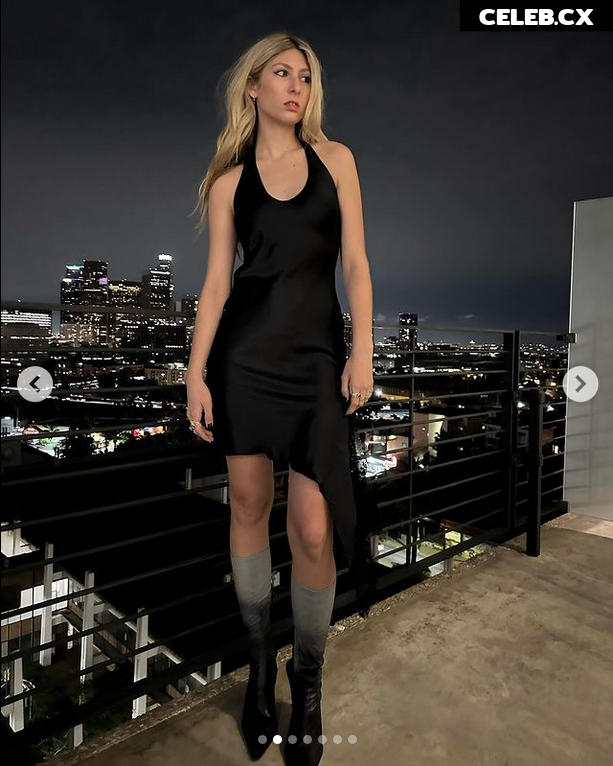Go to the previous photo in carousel

pos(35,384)
